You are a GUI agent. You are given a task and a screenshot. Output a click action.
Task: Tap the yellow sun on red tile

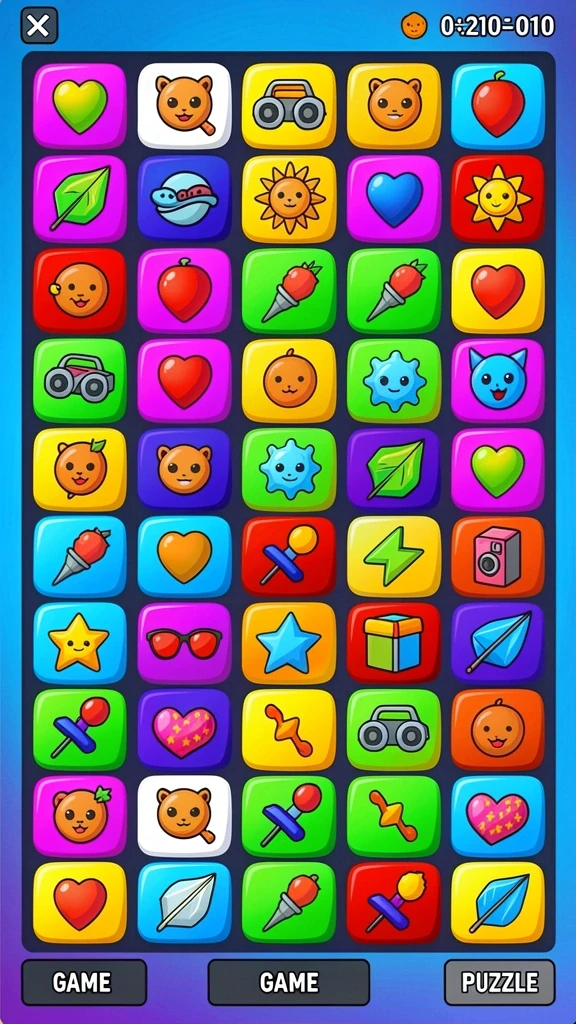point(498,198)
